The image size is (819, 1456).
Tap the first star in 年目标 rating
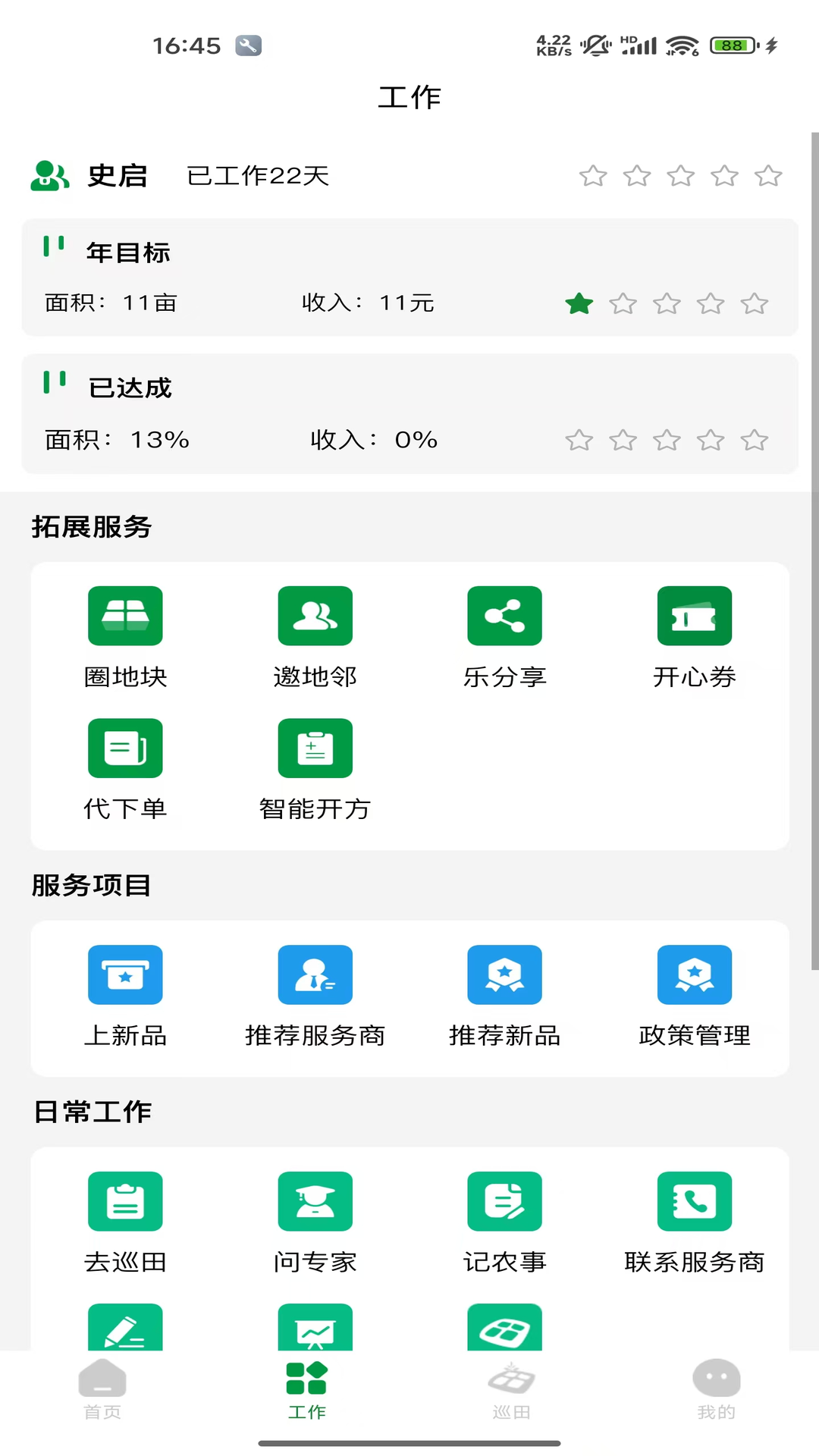point(579,303)
